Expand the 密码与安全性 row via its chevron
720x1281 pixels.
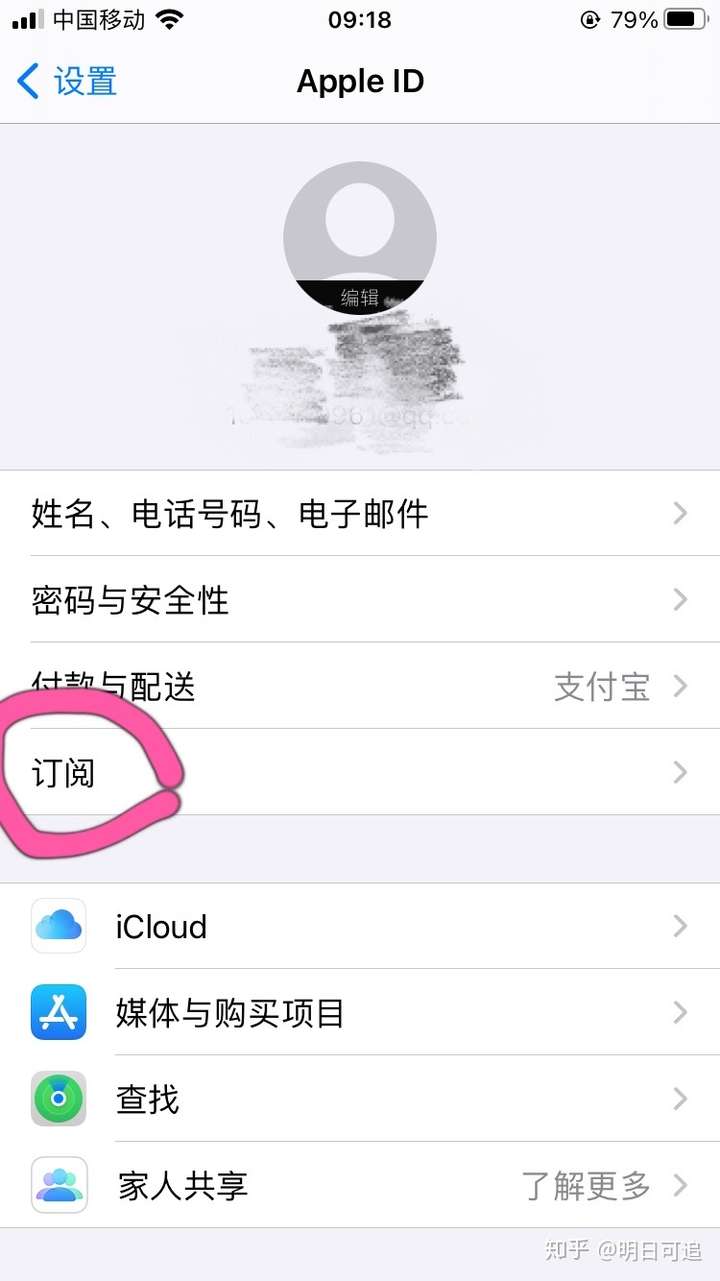point(680,600)
